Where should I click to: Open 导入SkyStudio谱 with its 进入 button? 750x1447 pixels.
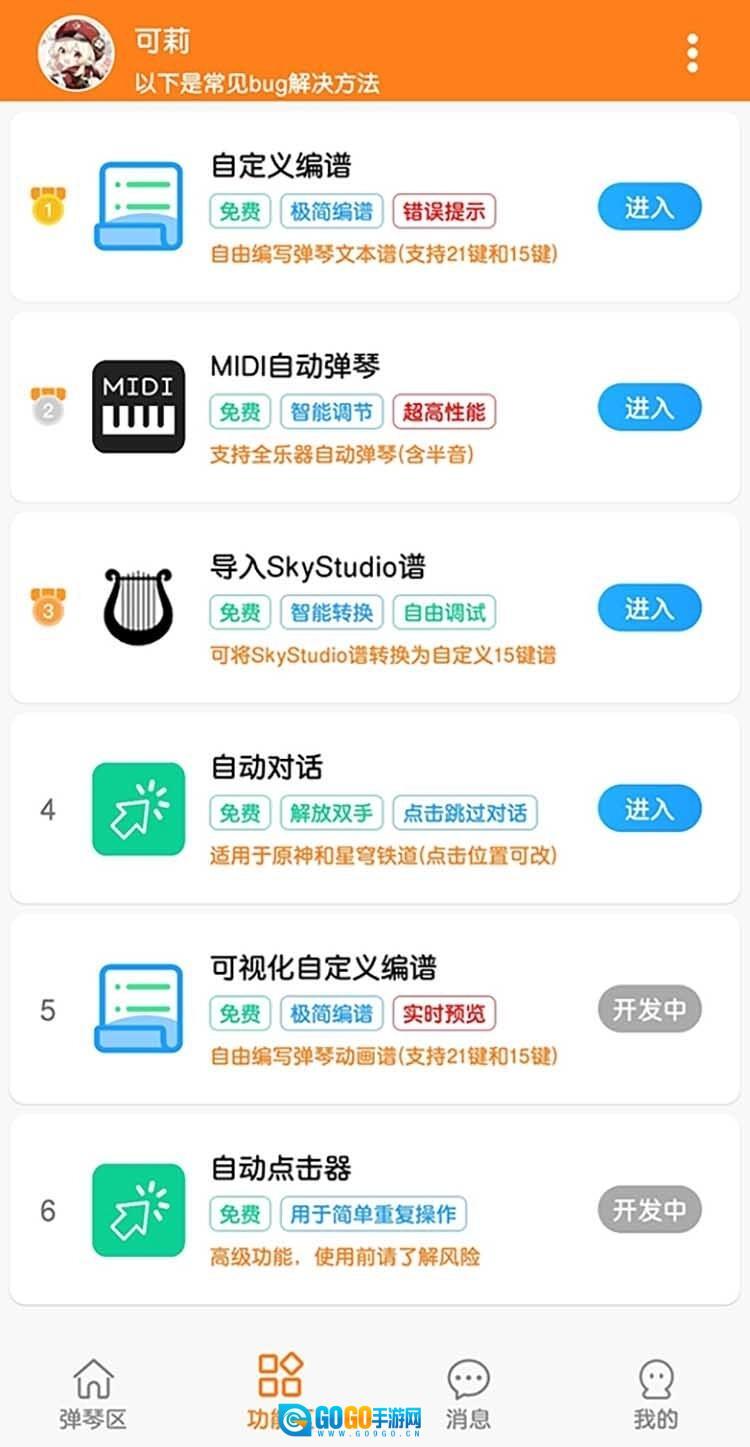[x=649, y=608]
